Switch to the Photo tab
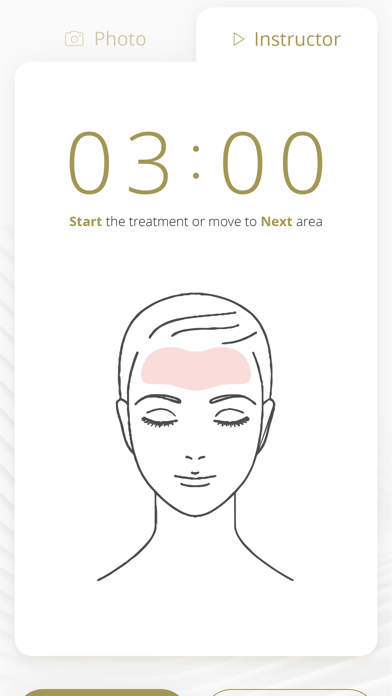 click(106, 39)
